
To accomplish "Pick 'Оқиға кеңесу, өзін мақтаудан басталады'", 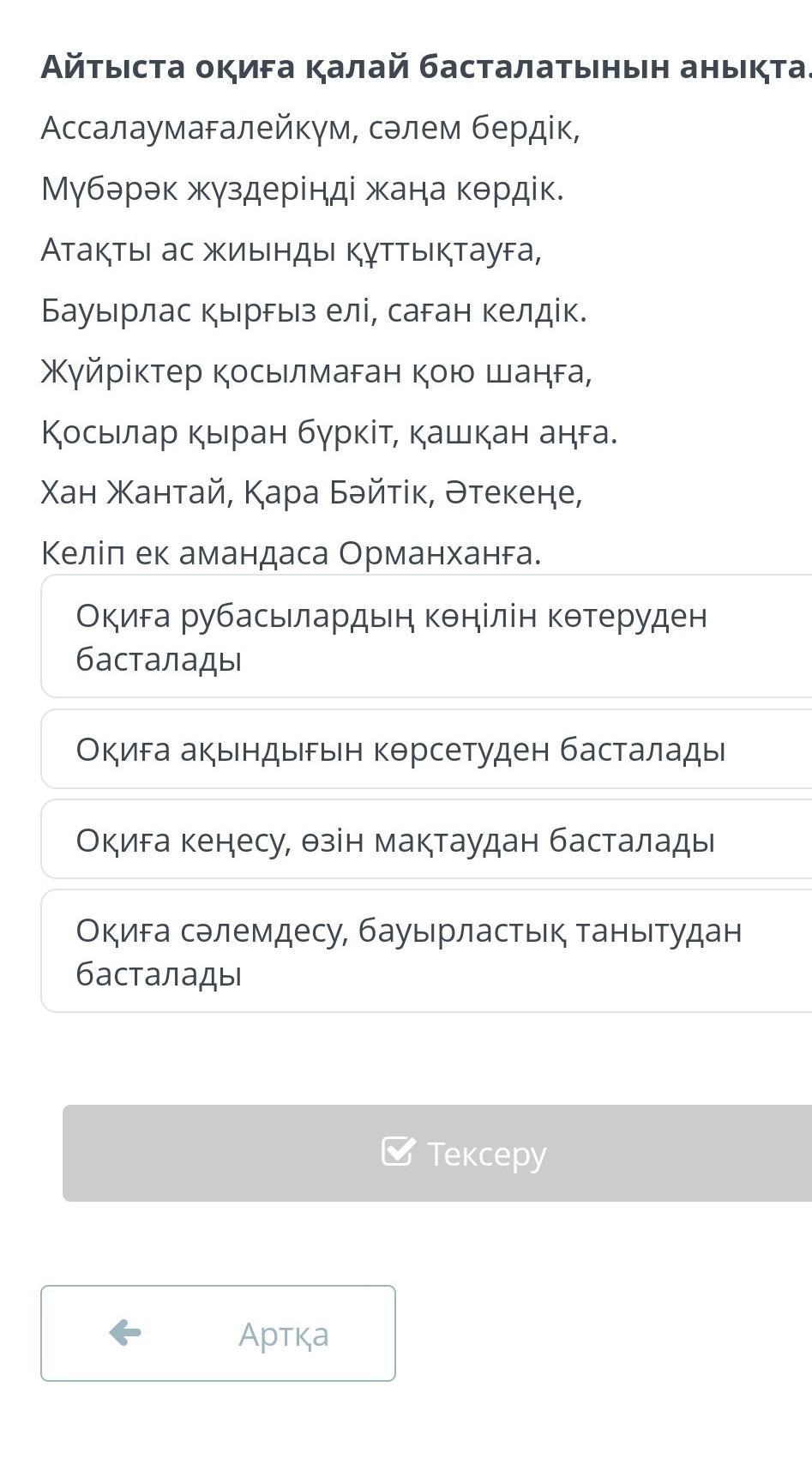I will [427, 840].
